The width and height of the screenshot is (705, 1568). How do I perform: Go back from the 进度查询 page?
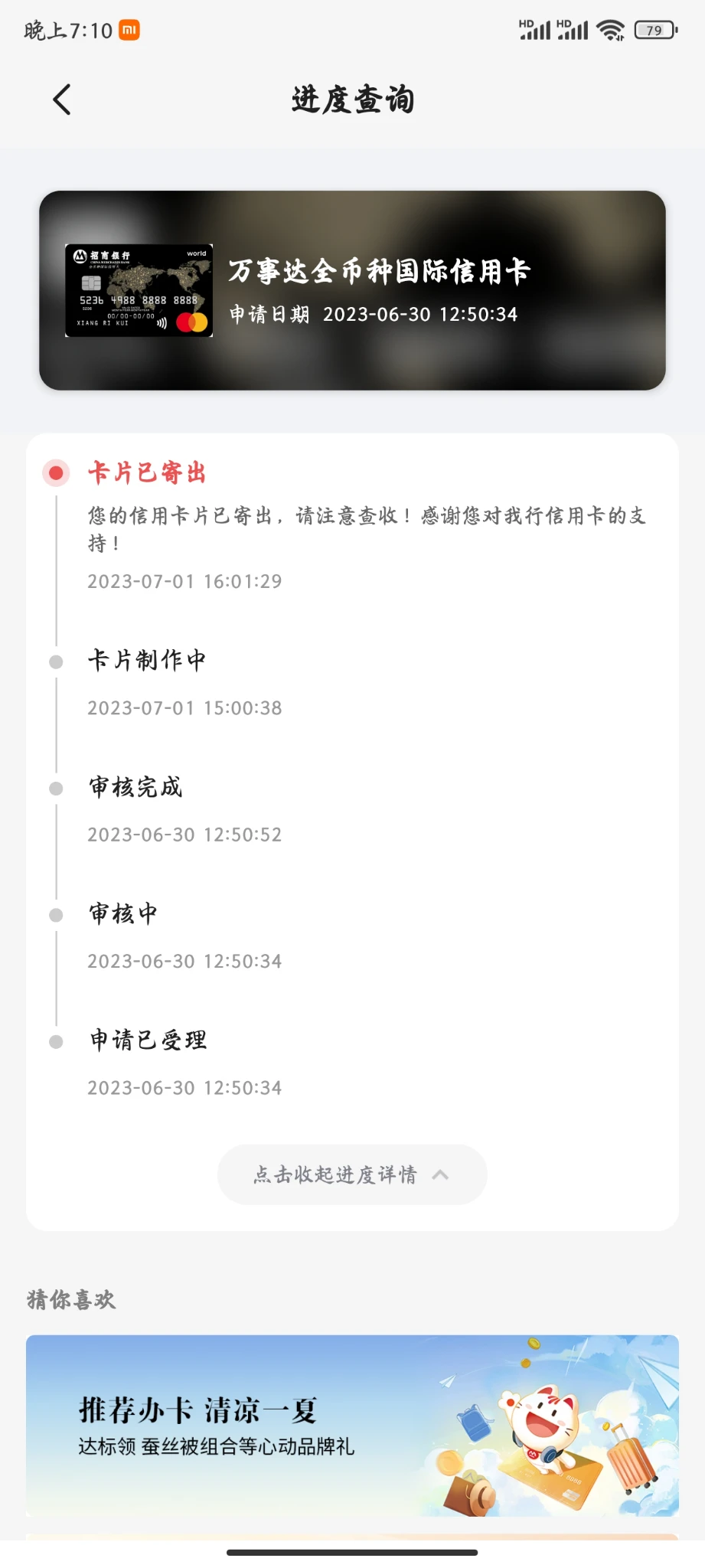tap(61, 100)
